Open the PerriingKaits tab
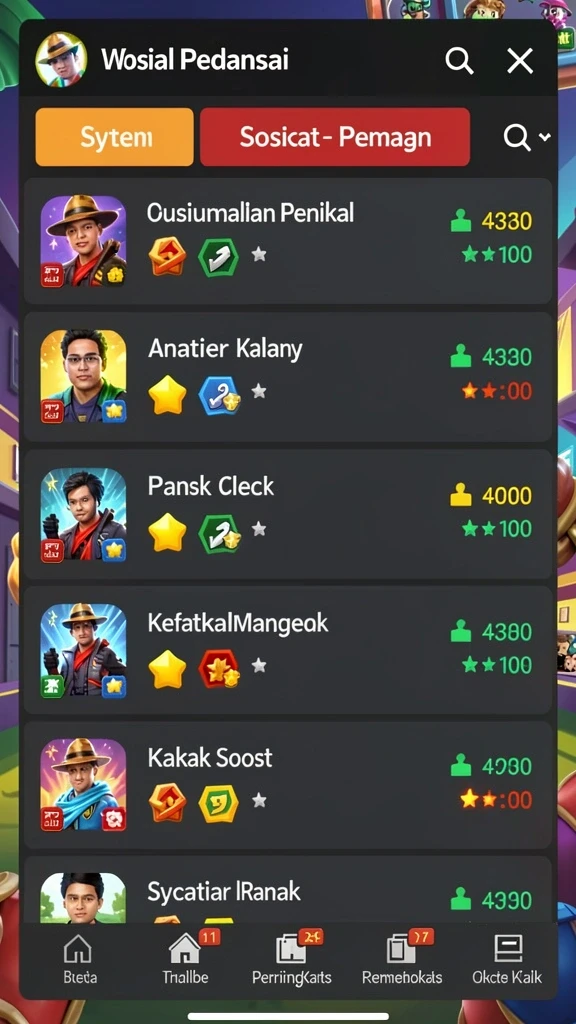This screenshot has height=1024, width=576. point(292,957)
